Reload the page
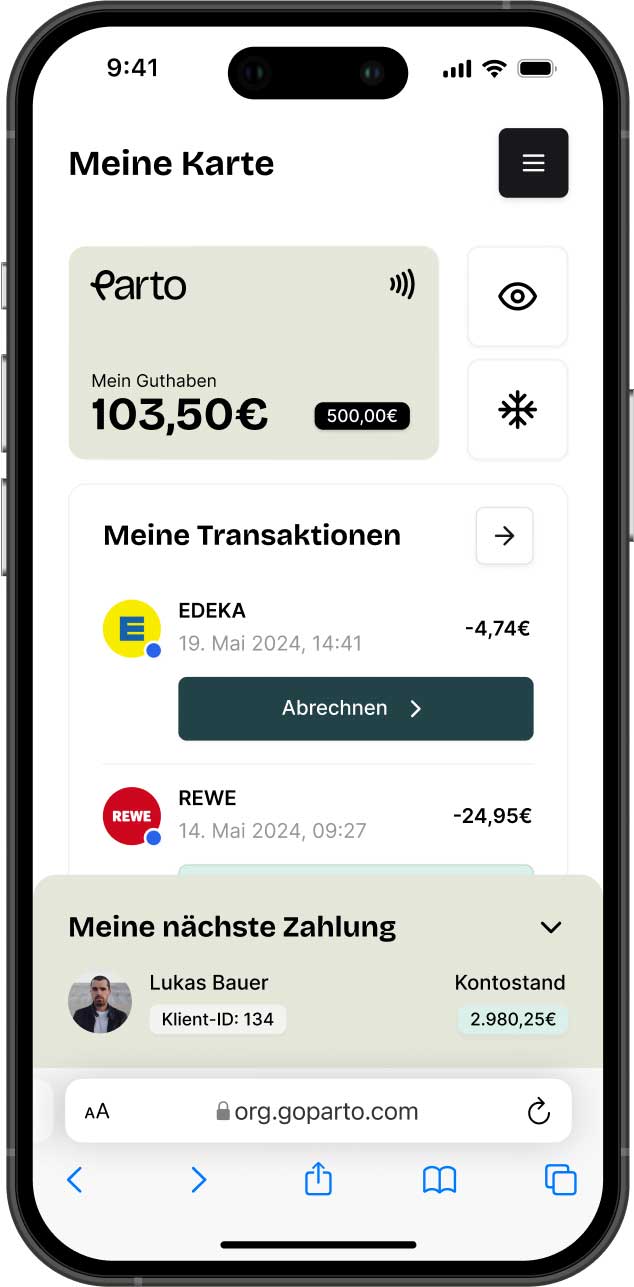 click(x=539, y=1111)
